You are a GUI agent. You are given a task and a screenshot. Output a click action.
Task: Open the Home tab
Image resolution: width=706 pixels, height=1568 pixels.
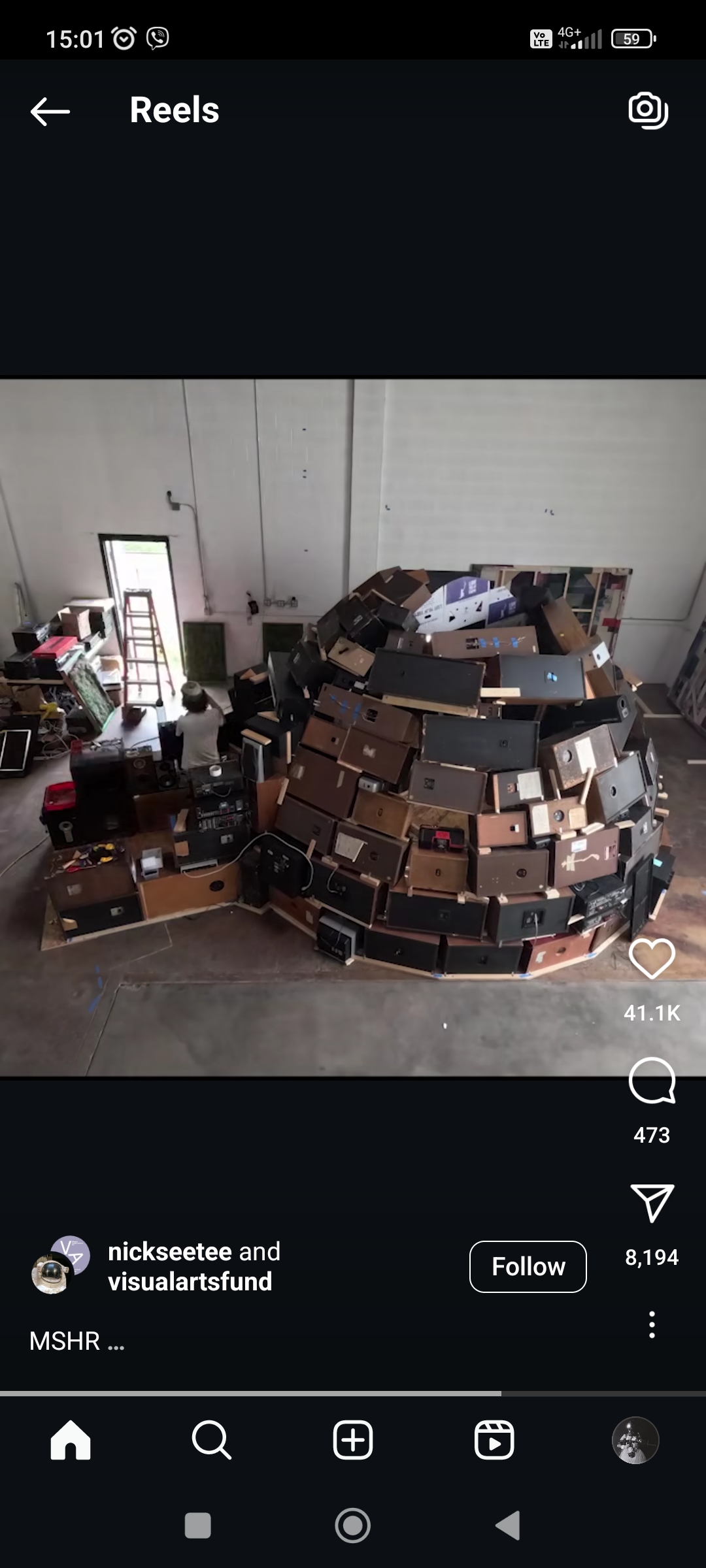tap(71, 1440)
